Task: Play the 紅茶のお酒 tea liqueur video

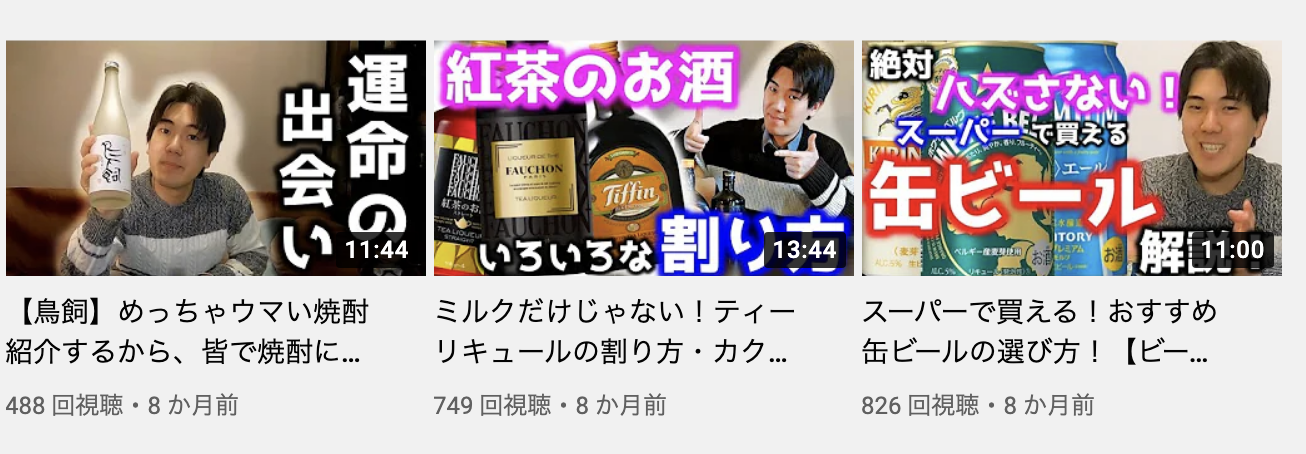Action: 643,158
